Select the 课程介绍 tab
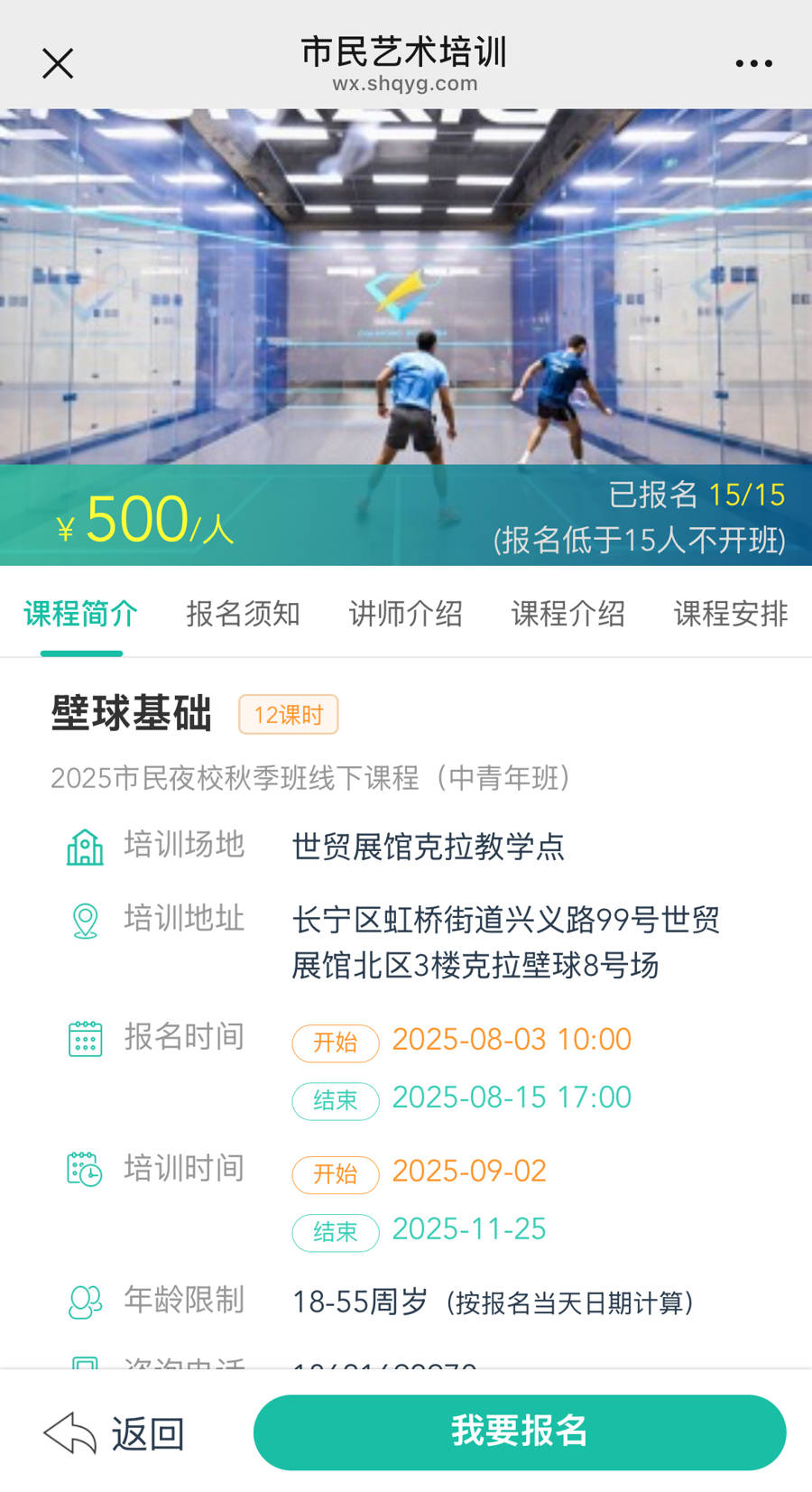Image resolution: width=812 pixels, height=1492 pixels. pyautogui.click(x=568, y=614)
